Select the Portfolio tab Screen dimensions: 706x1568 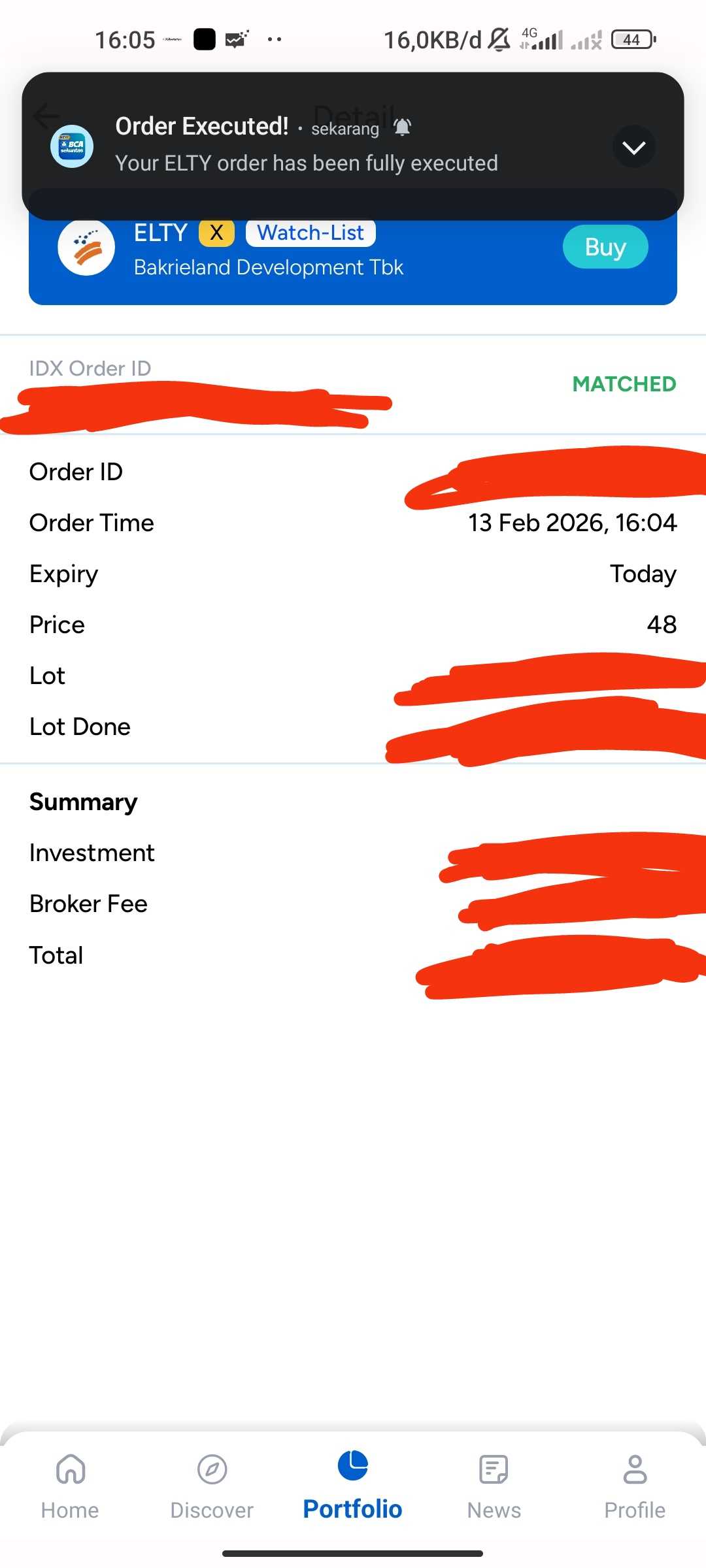[x=352, y=1487]
